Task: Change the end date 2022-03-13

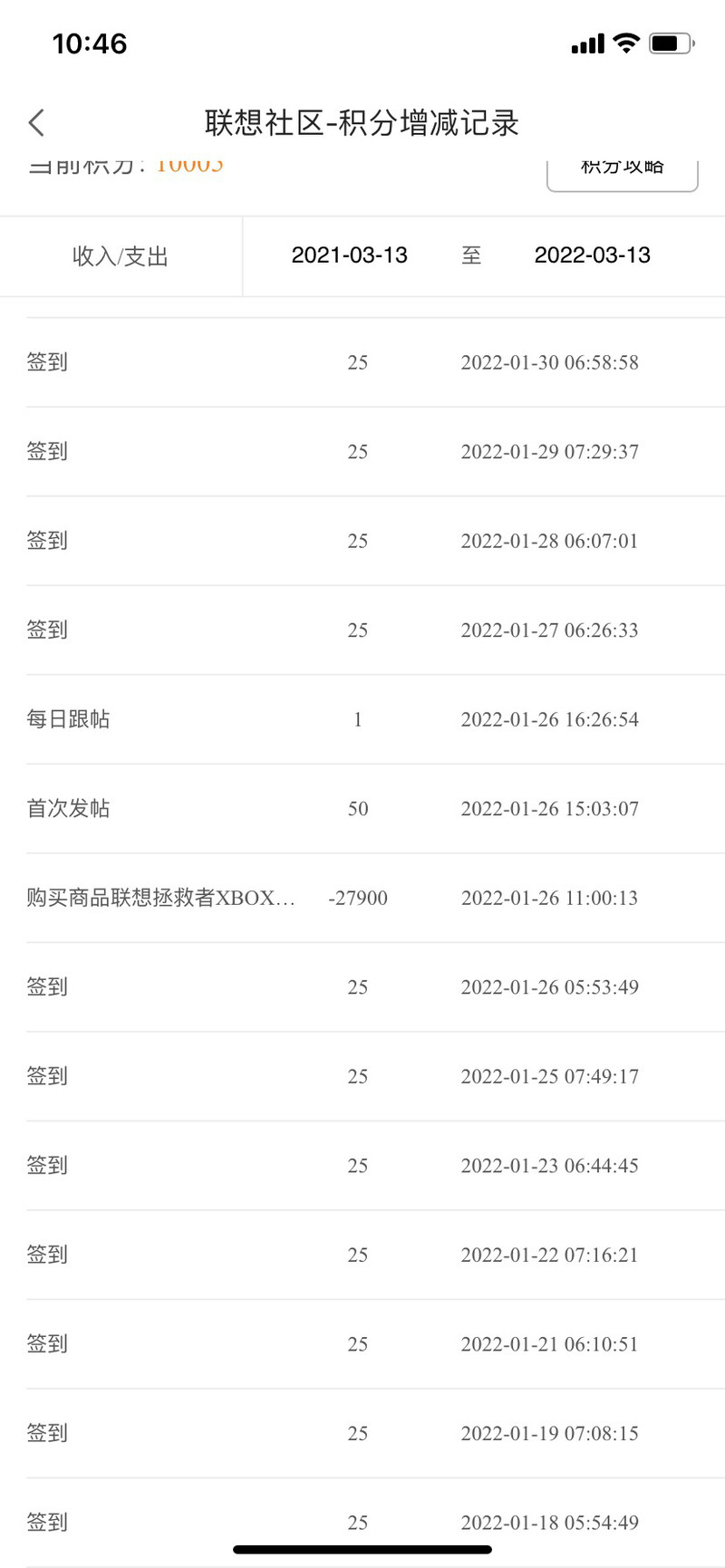Action: (x=592, y=255)
